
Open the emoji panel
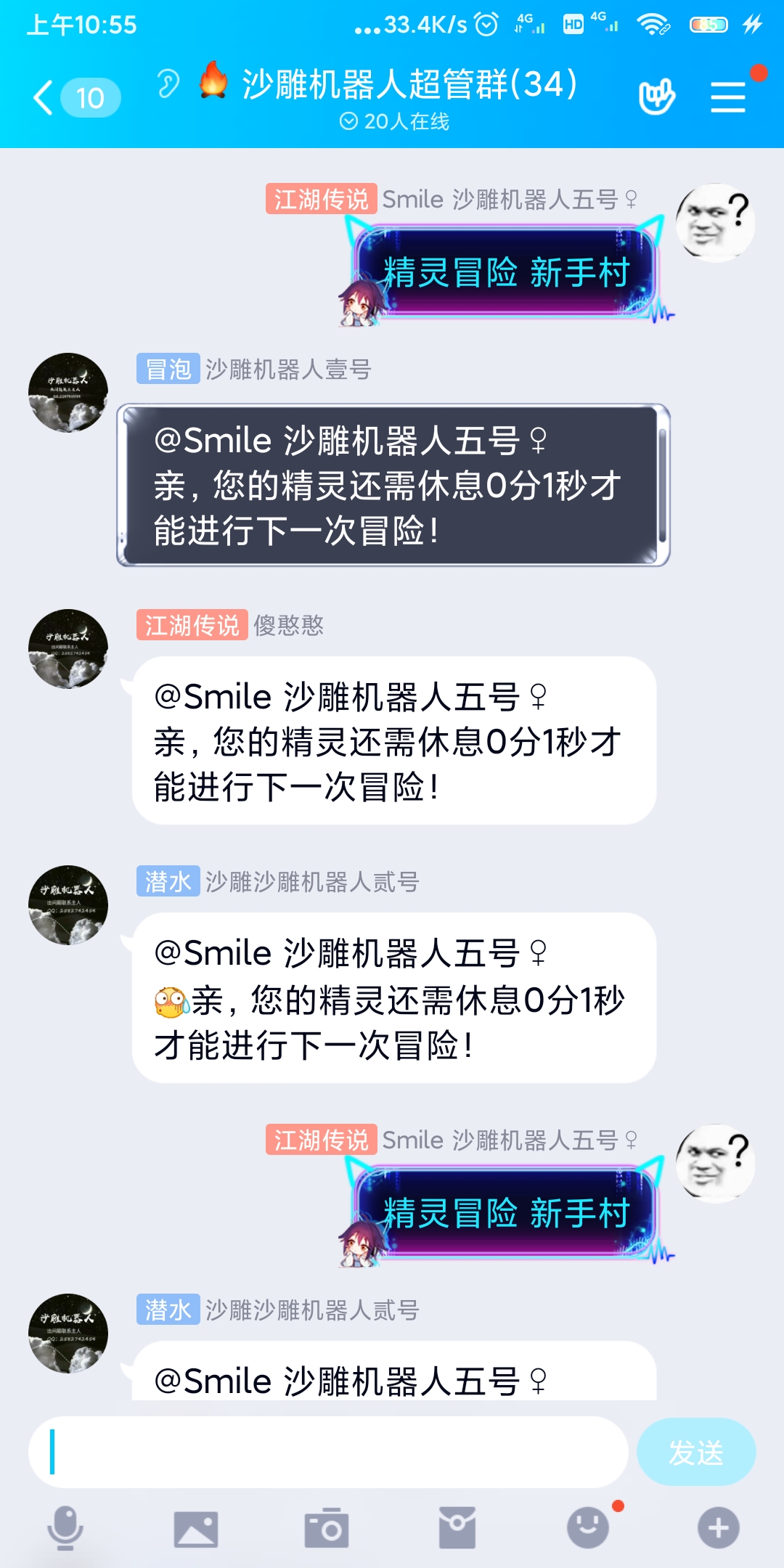click(588, 1527)
